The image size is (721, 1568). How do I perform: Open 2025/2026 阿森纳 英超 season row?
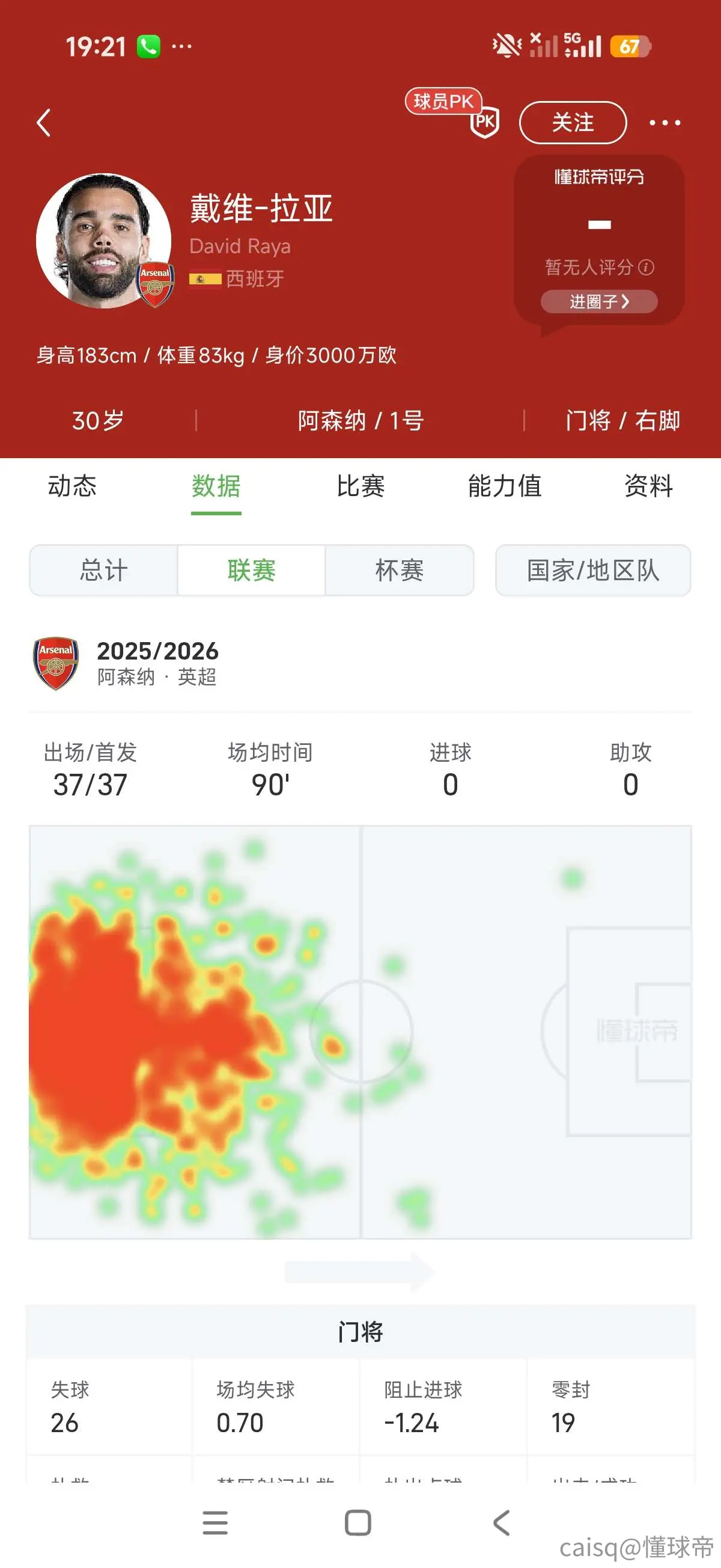[360, 664]
